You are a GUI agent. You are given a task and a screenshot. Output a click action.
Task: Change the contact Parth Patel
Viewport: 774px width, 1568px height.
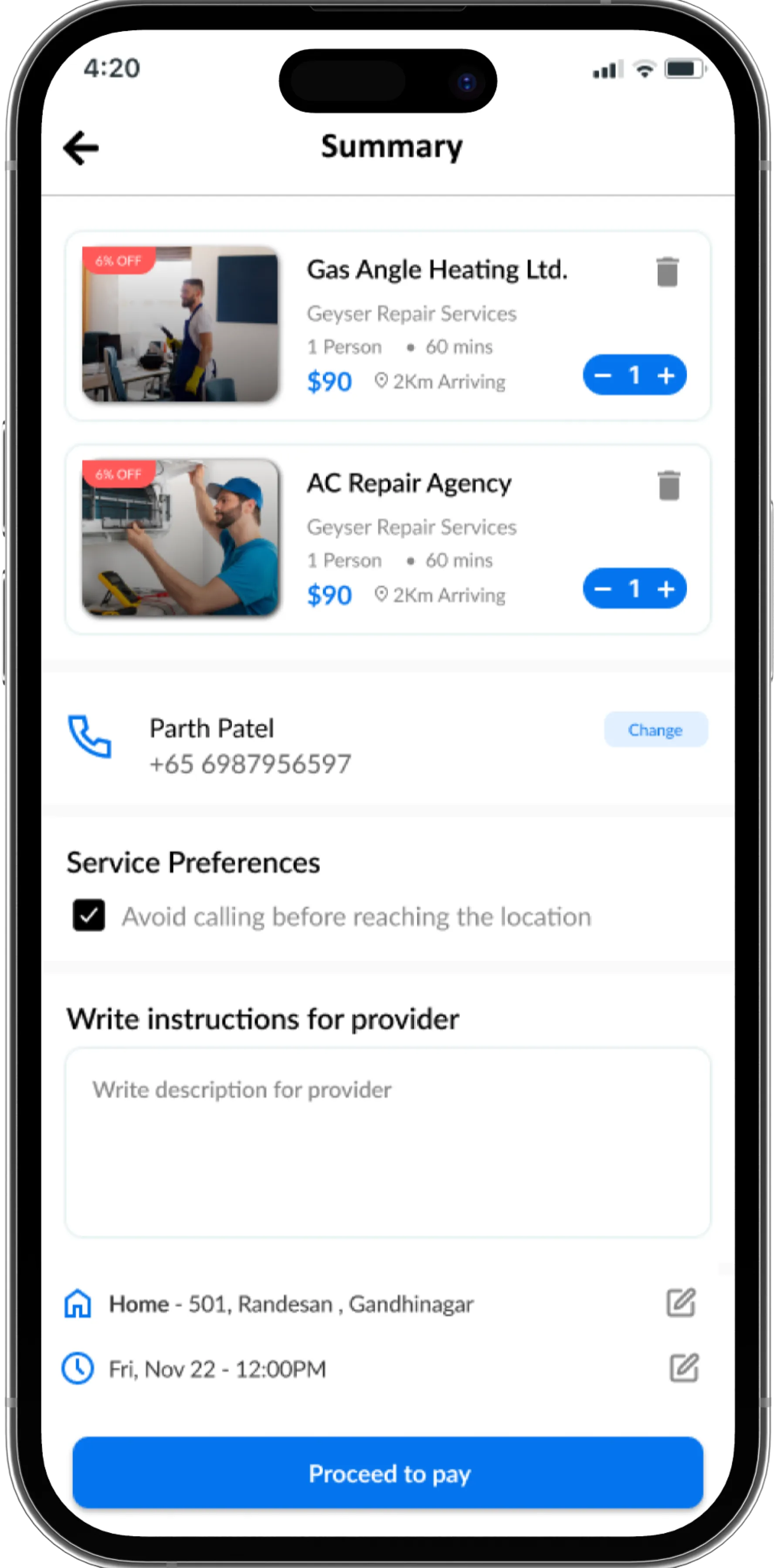point(655,729)
